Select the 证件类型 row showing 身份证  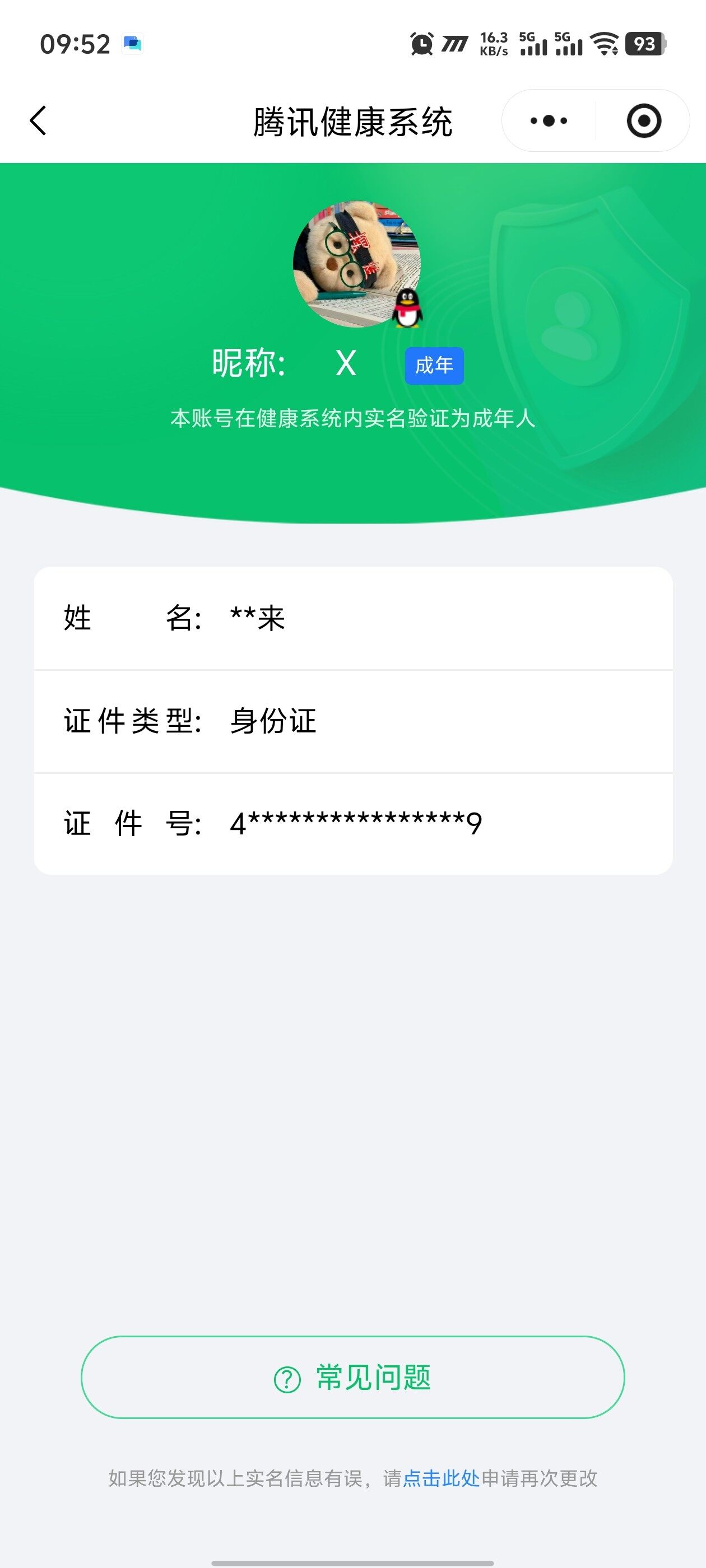352,721
